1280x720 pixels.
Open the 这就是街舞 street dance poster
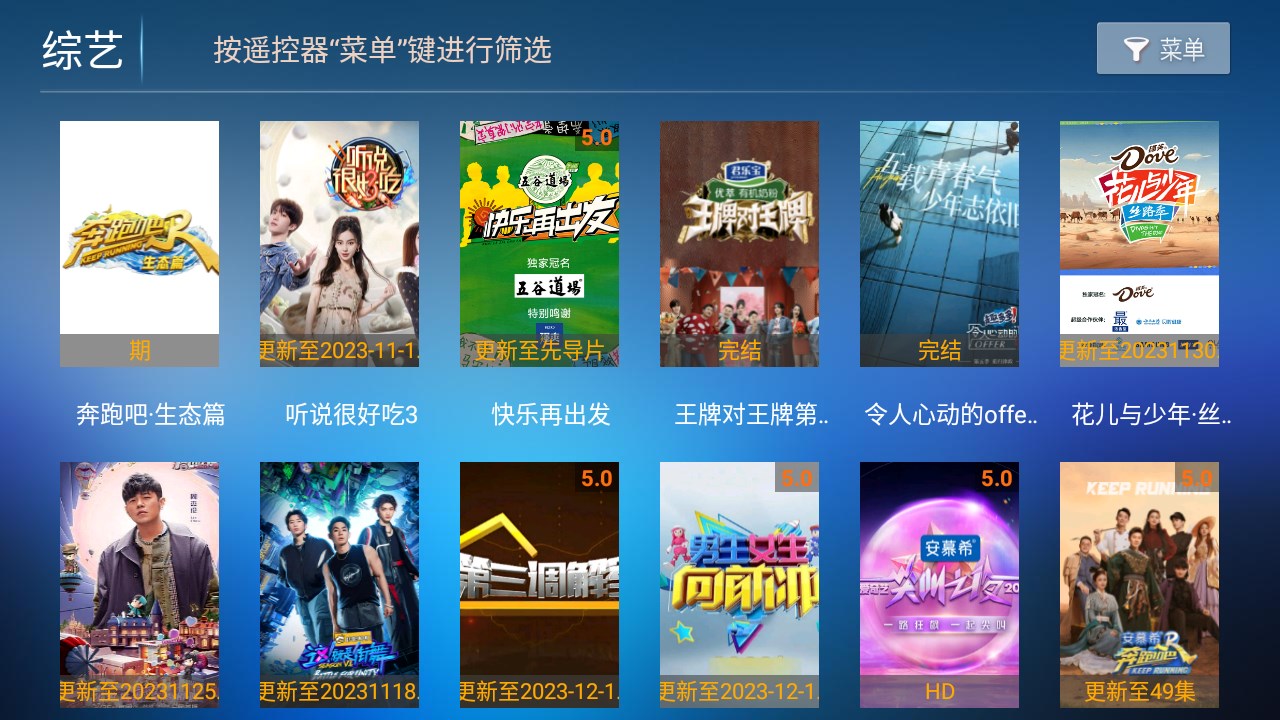[x=339, y=584]
